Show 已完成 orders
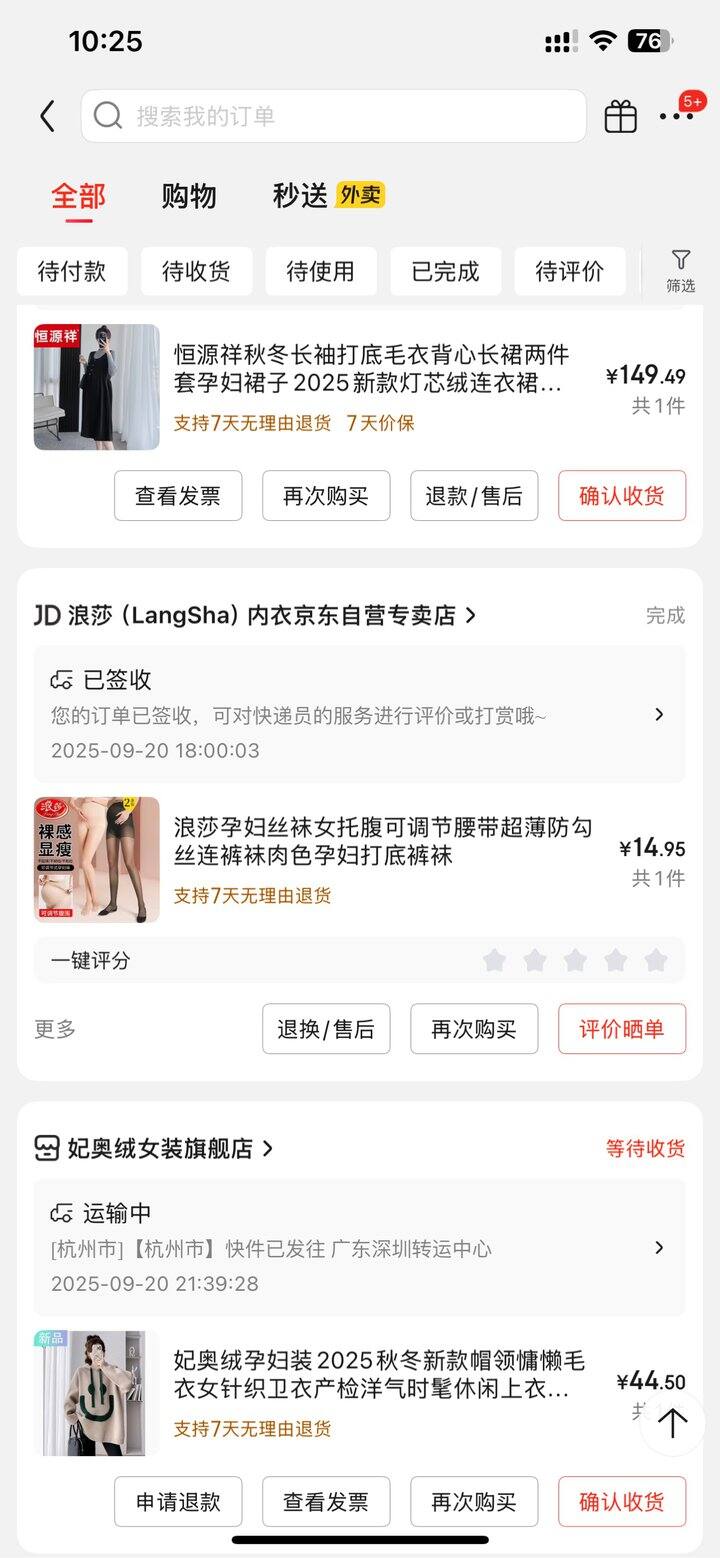 coord(445,271)
